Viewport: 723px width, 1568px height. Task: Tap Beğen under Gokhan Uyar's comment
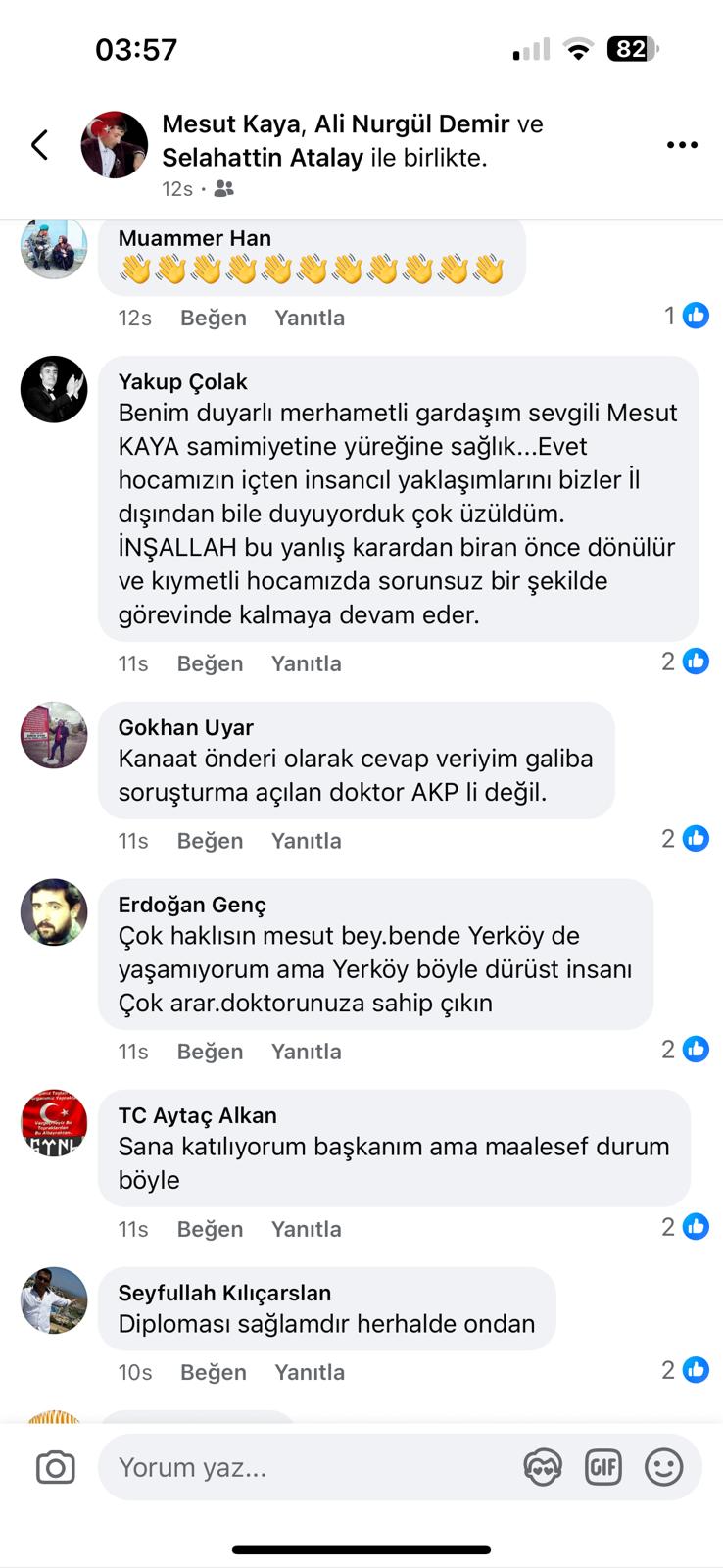(210, 841)
